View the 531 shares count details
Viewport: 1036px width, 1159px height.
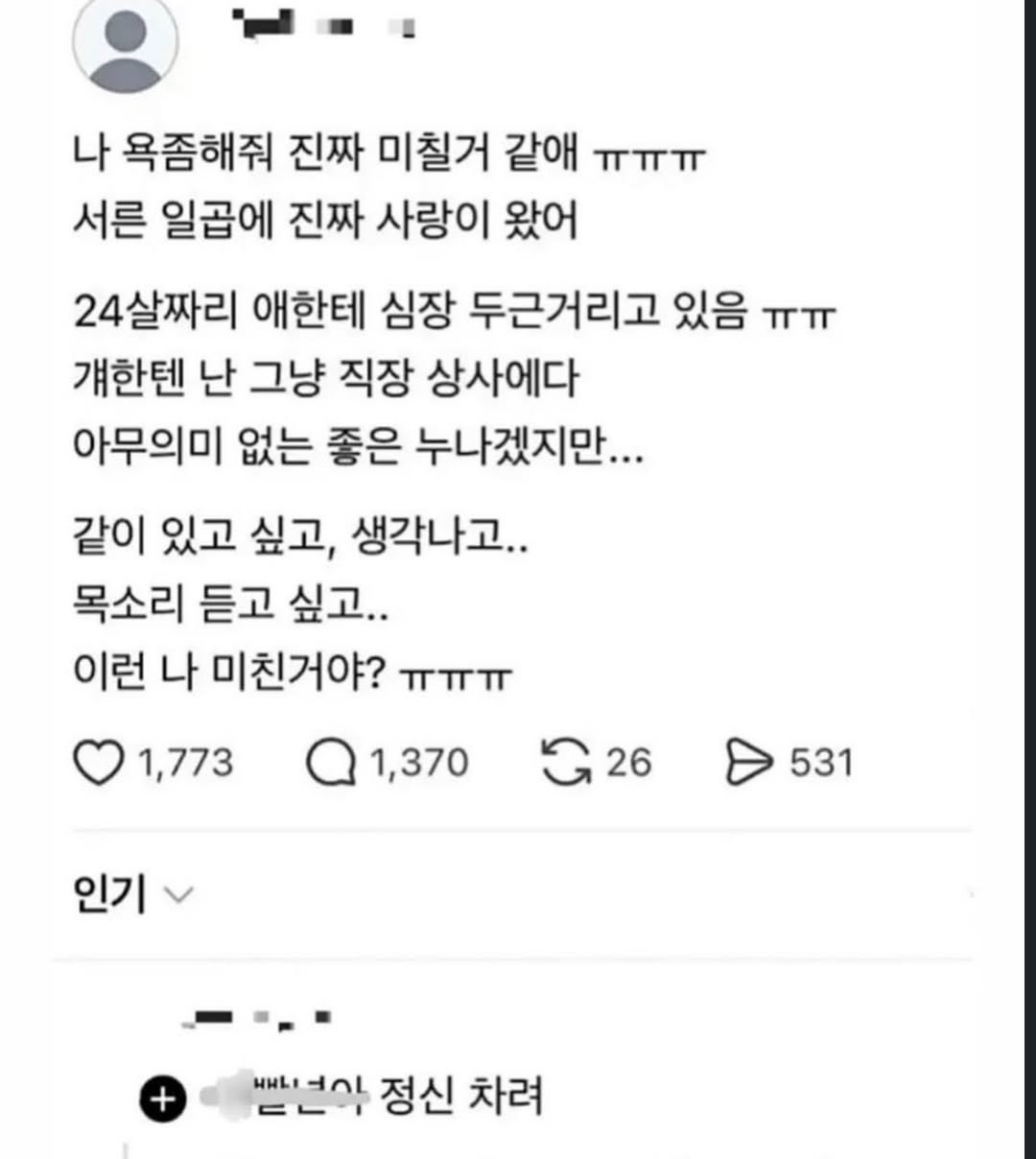(822, 763)
